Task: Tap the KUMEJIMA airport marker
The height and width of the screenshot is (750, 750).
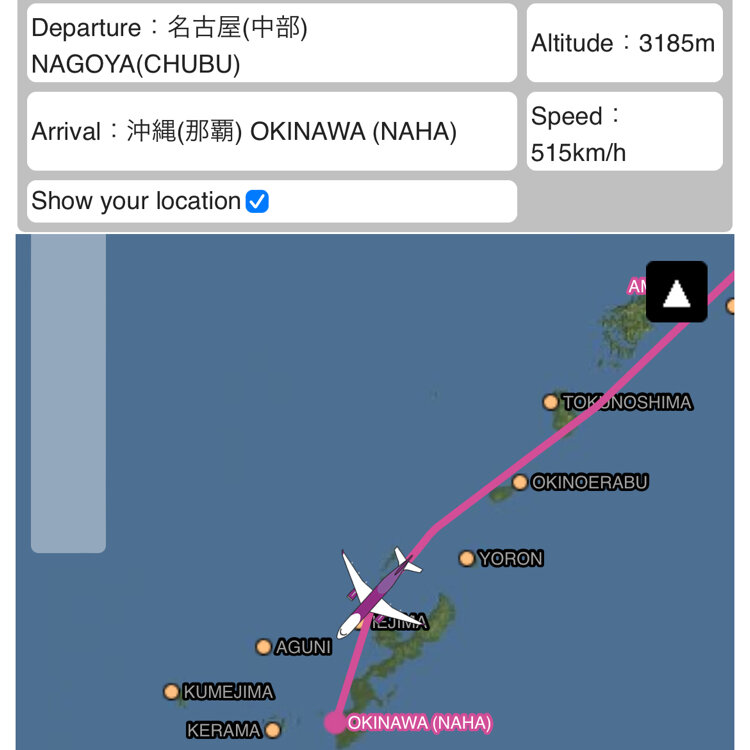Action: 172,691
